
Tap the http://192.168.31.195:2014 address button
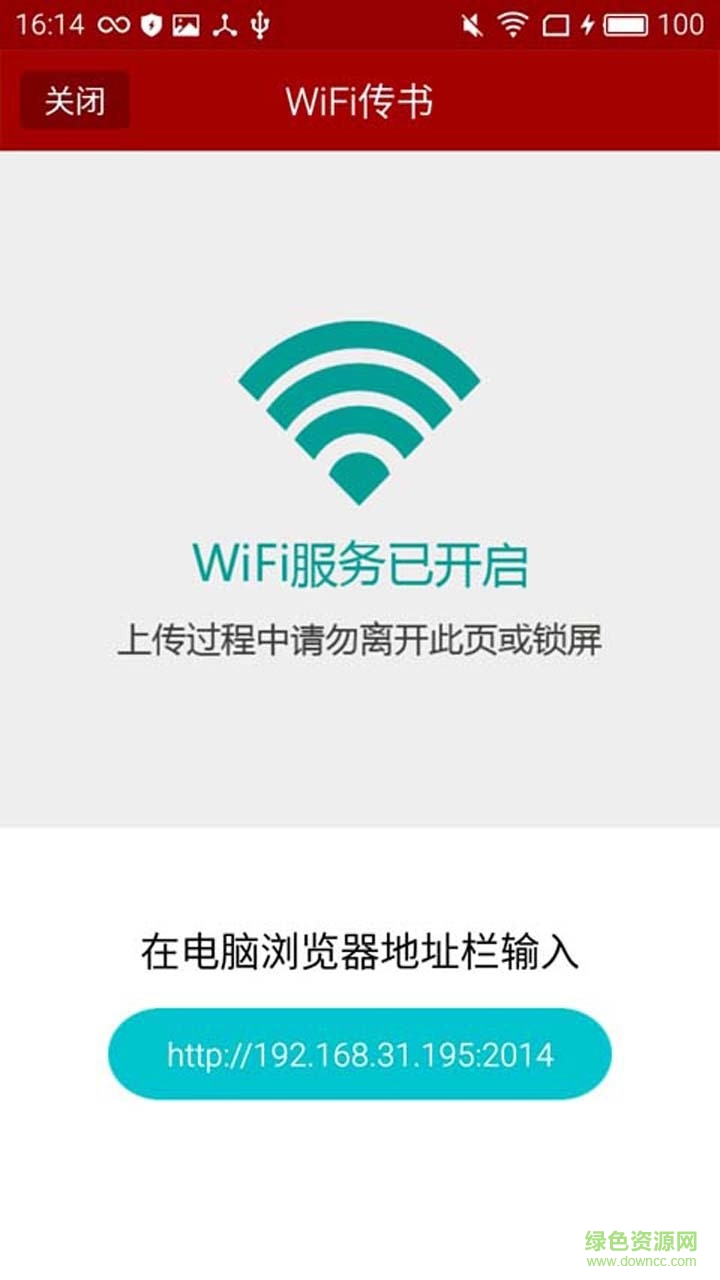coord(360,1054)
